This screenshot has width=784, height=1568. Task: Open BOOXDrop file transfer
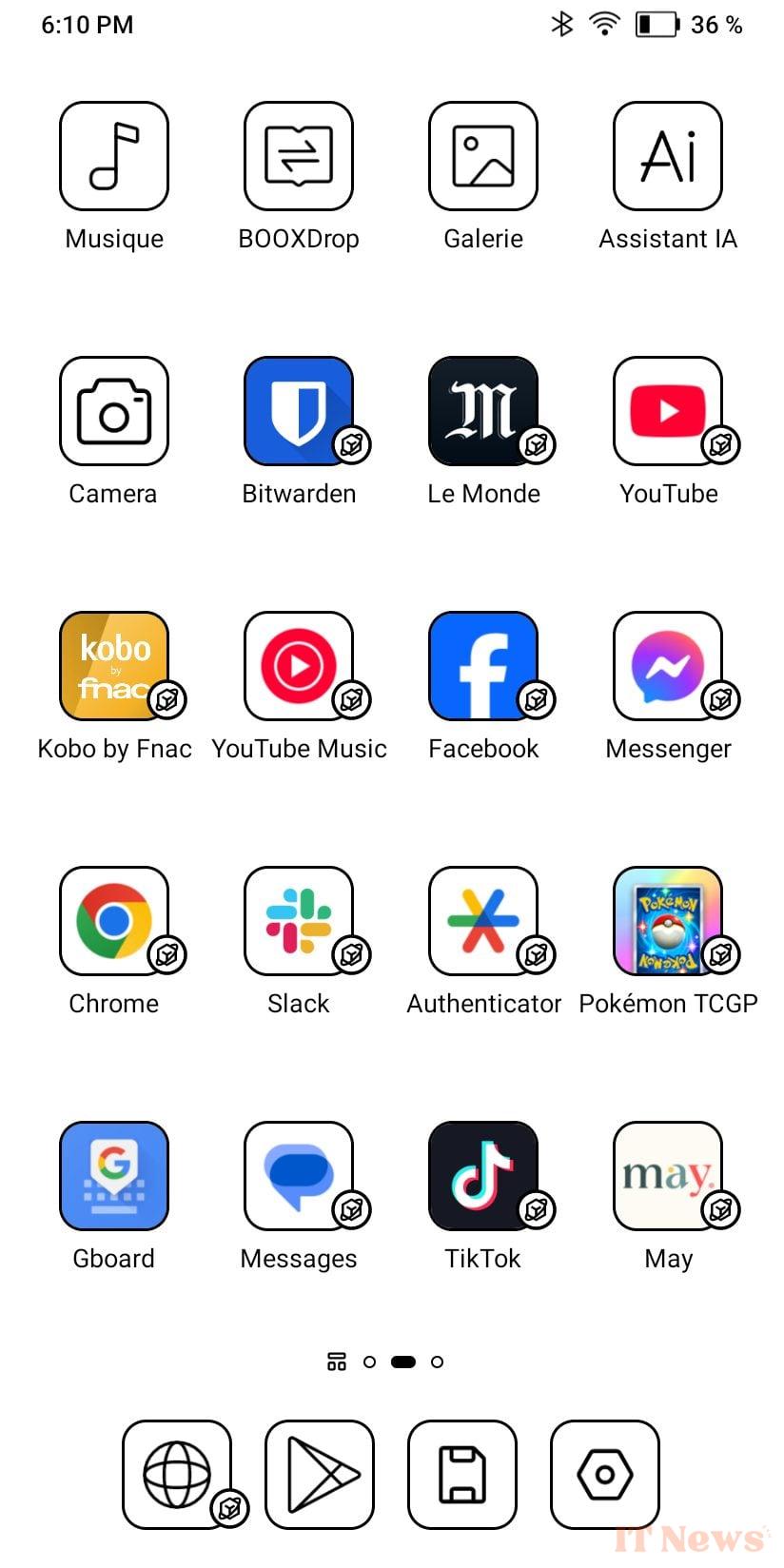[x=298, y=155]
